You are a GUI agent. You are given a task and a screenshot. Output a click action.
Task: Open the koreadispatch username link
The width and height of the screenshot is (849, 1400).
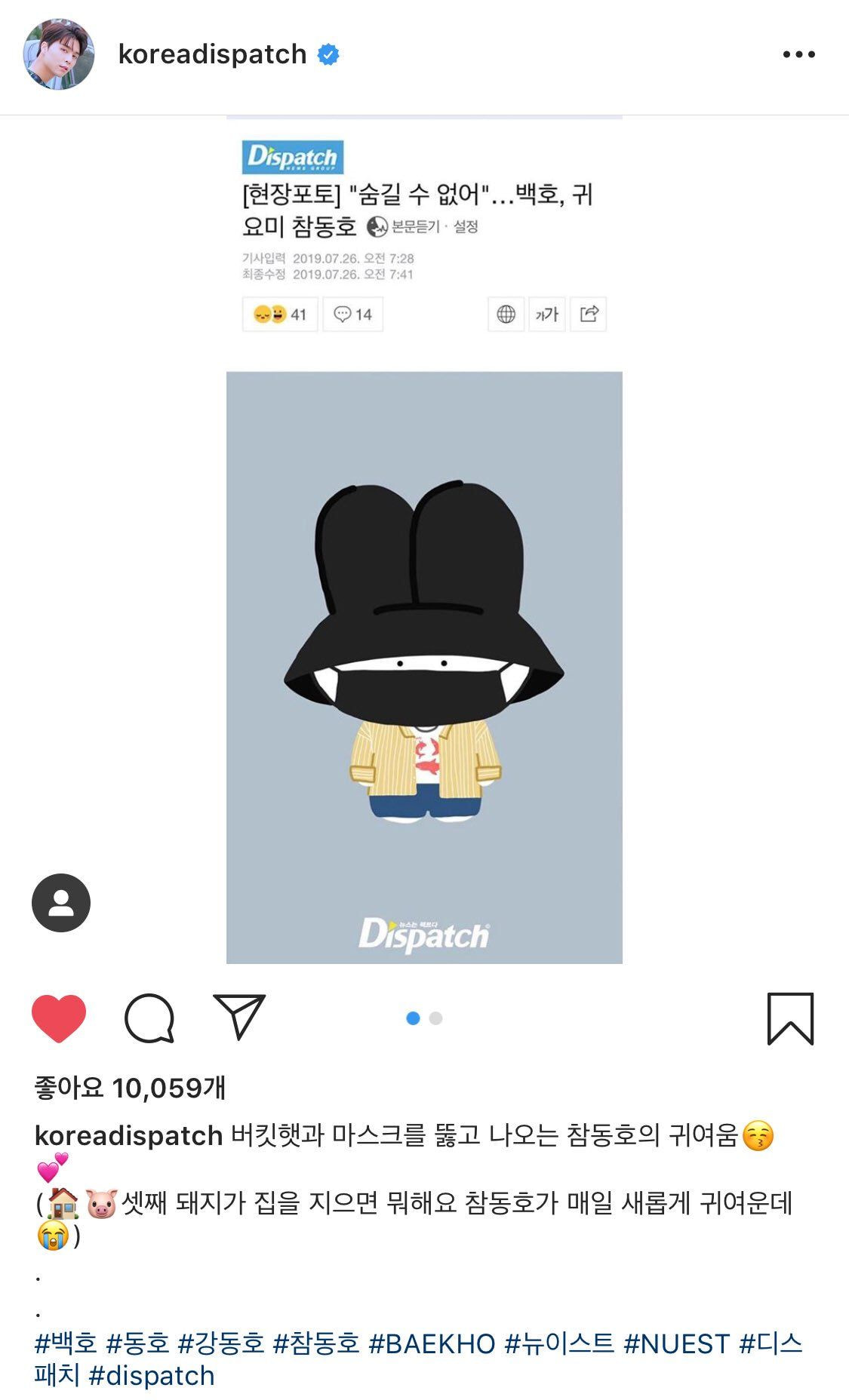point(212,54)
